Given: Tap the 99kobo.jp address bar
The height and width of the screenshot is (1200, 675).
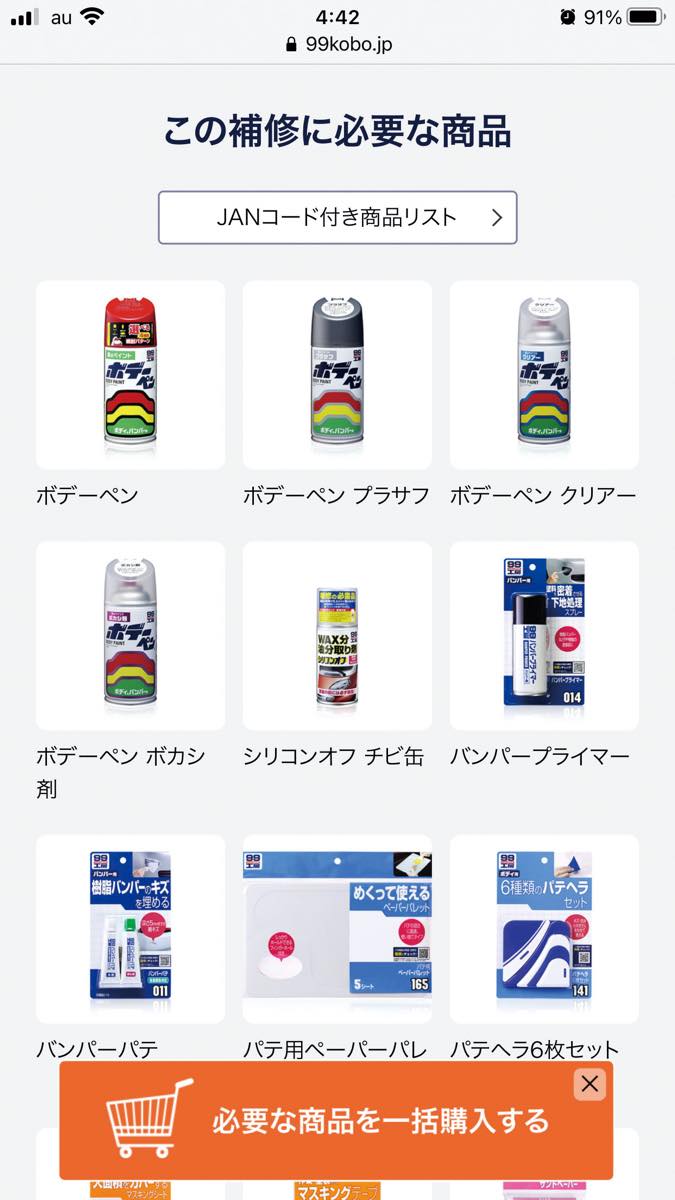Looking at the screenshot, I should 337,44.
